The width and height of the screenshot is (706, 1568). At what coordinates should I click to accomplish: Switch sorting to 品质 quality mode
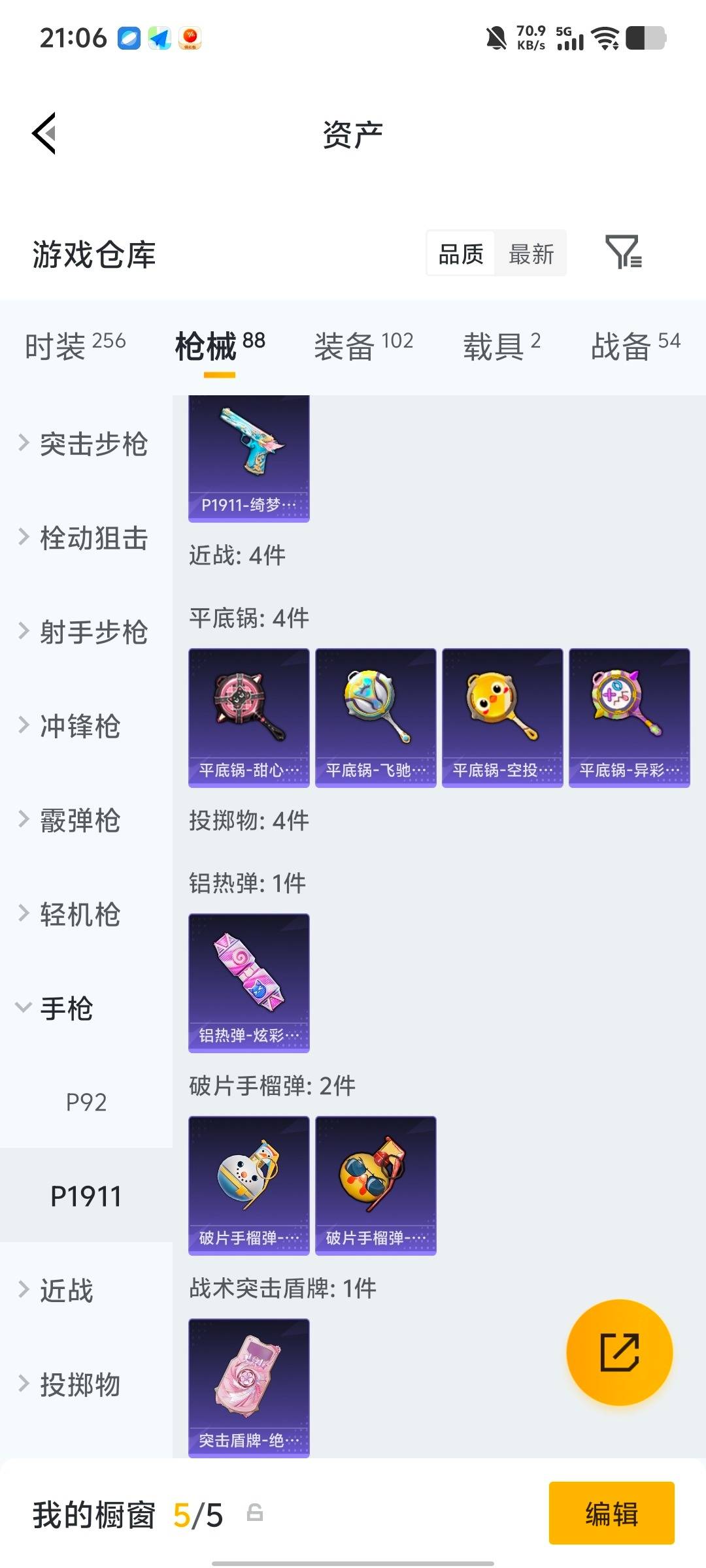[460, 253]
